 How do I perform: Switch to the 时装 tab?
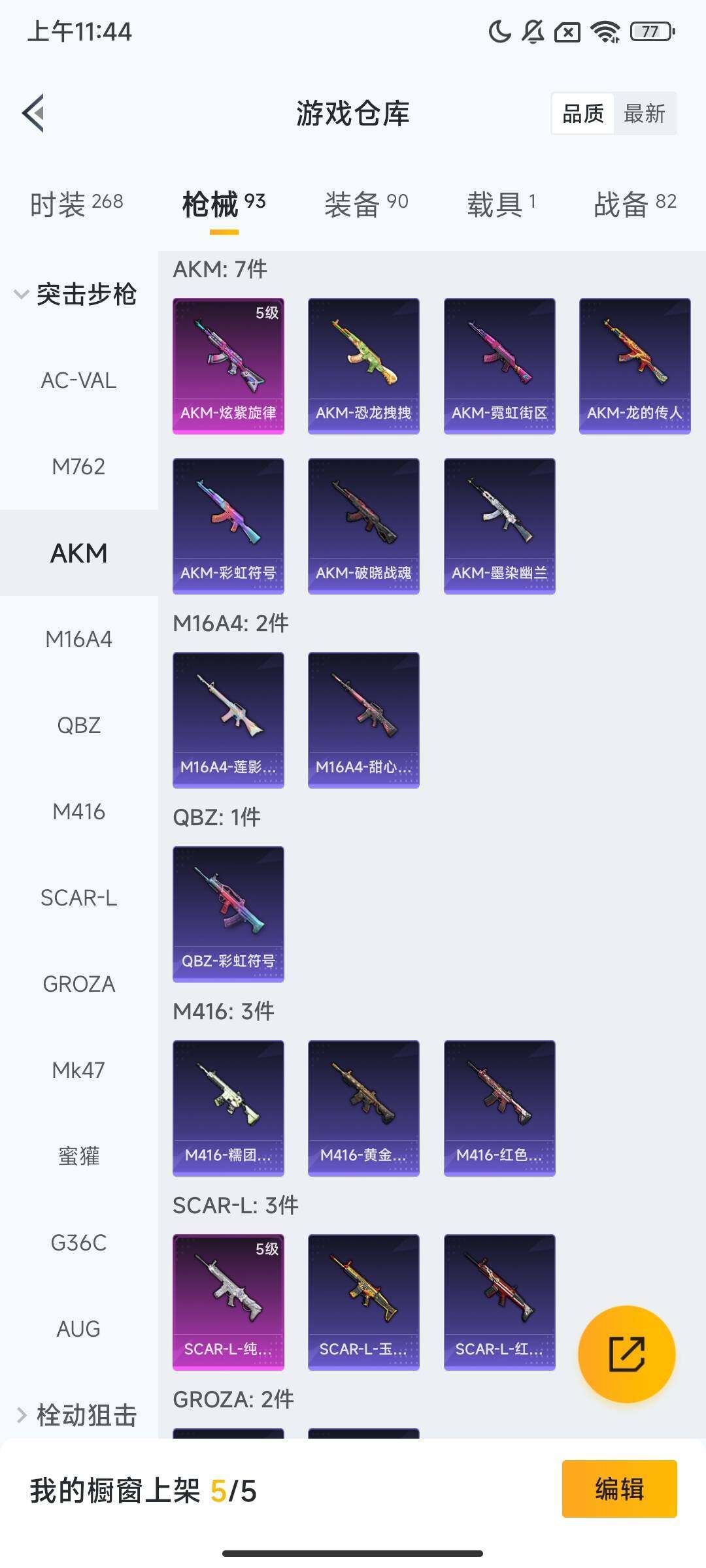76,204
